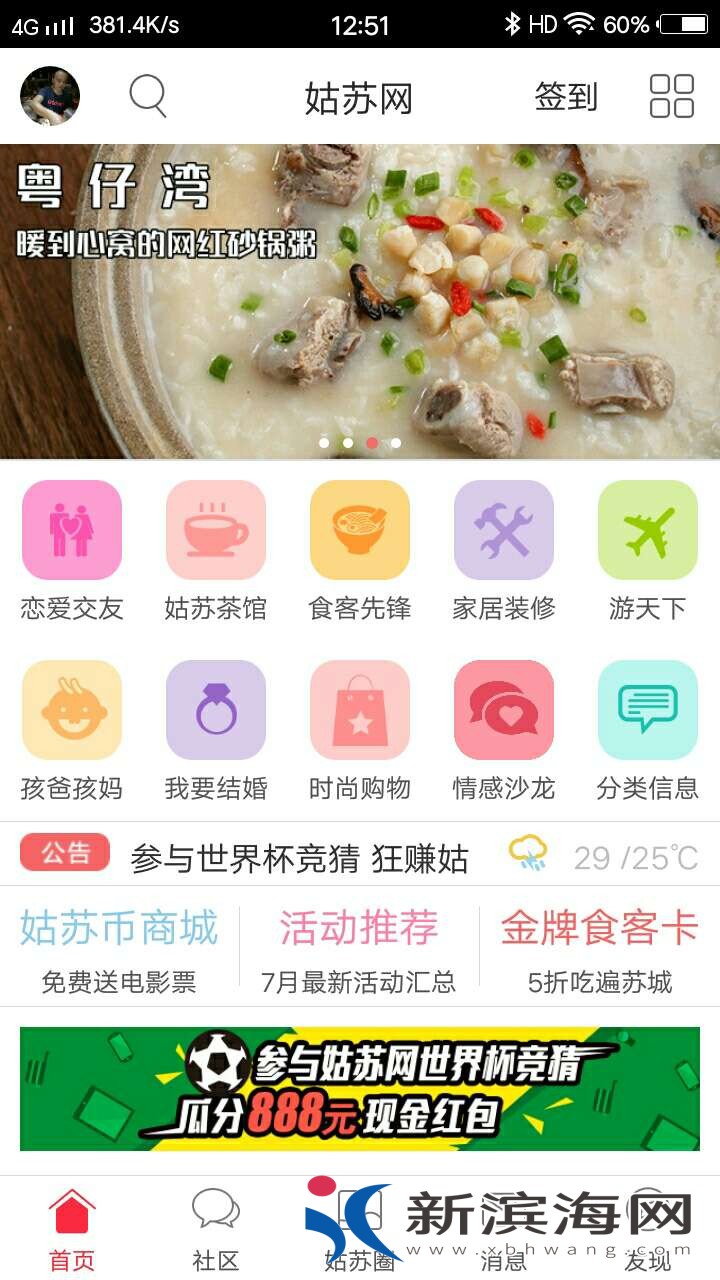Tap 签到 to check in

click(x=566, y=97)
